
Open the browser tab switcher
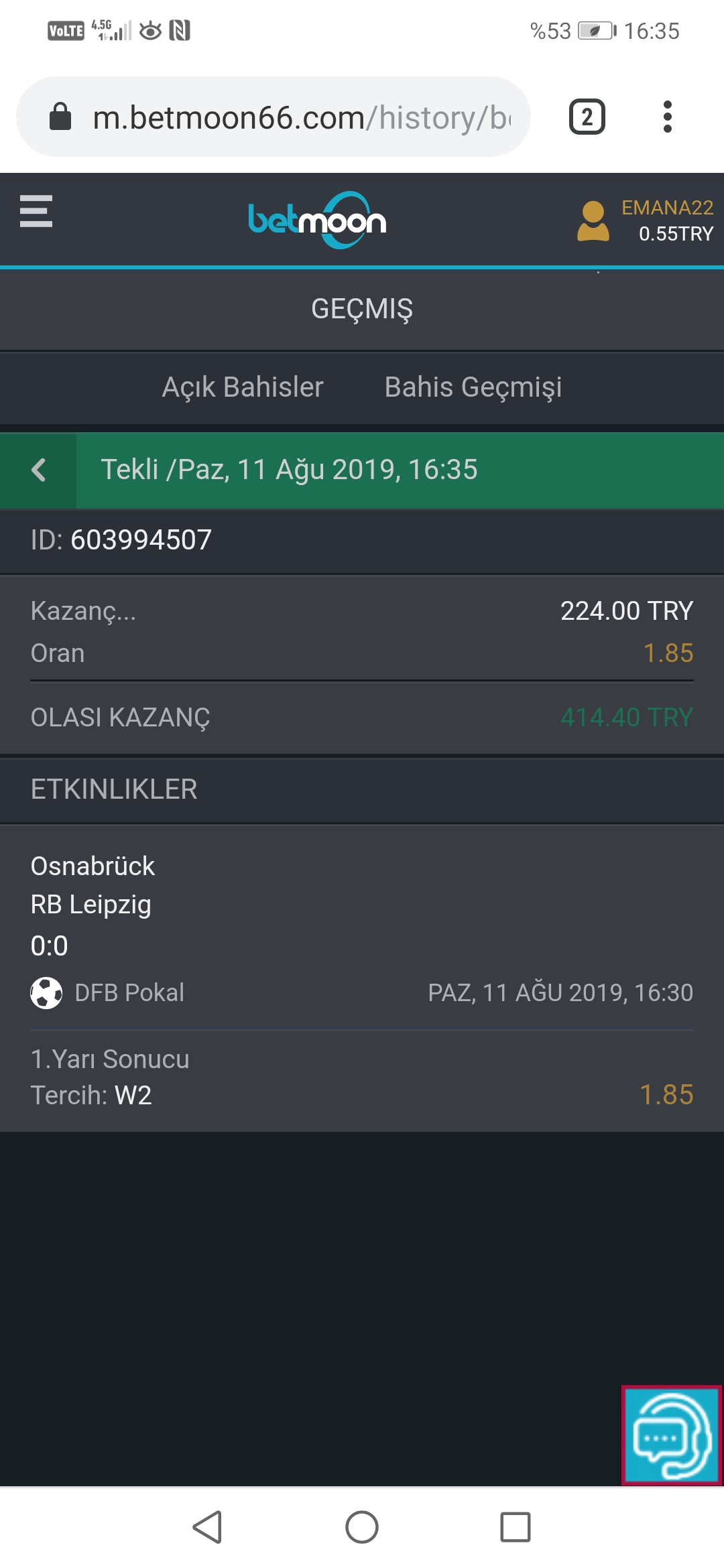coord(587,117)
